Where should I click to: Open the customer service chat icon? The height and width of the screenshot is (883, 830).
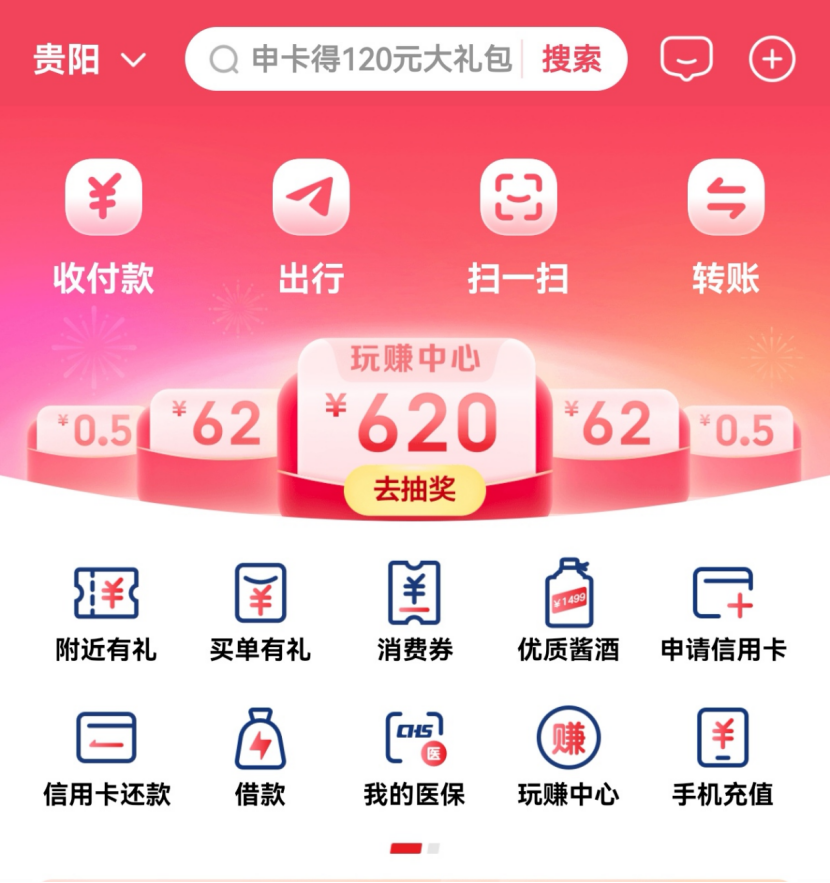[x=686, y=59]
